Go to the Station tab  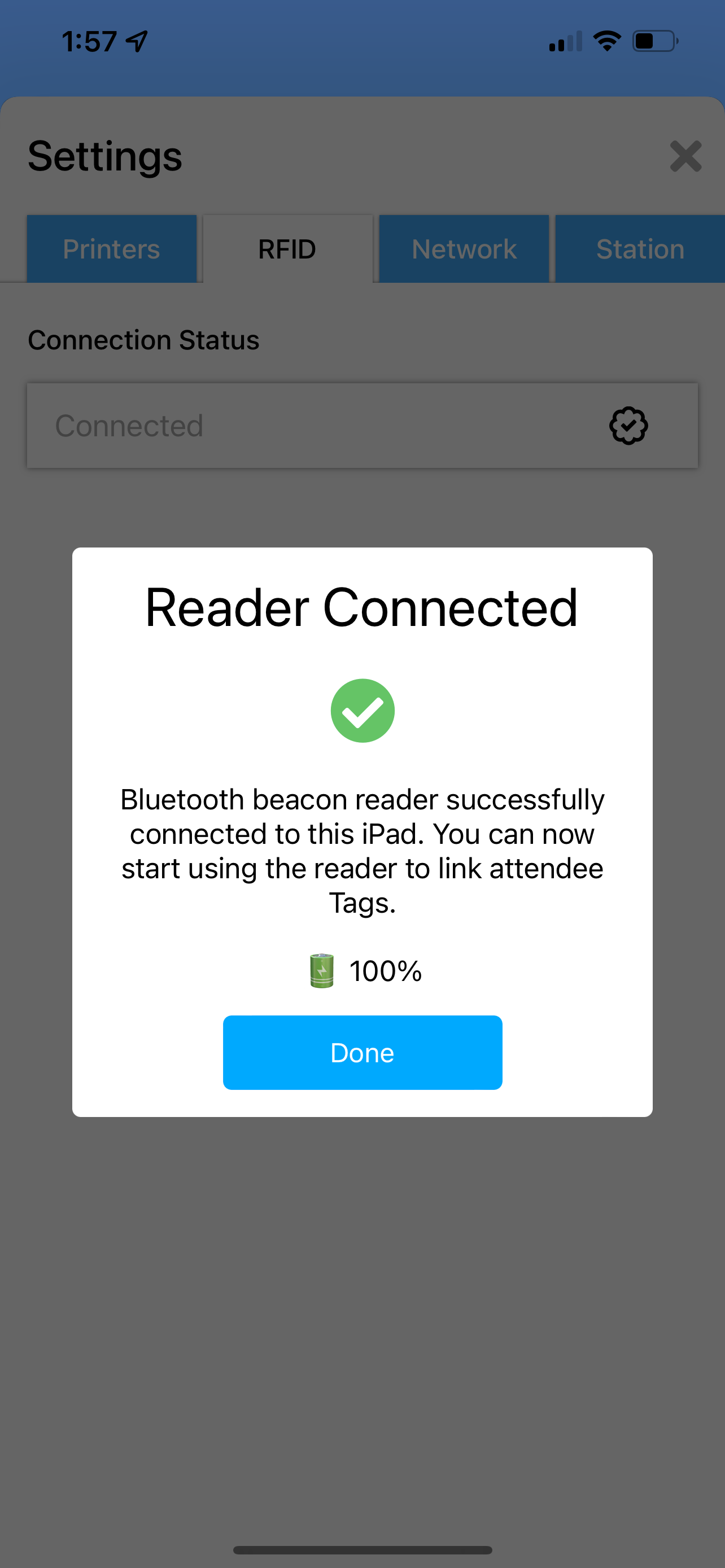pyautogui.click(x=640, y=248)
